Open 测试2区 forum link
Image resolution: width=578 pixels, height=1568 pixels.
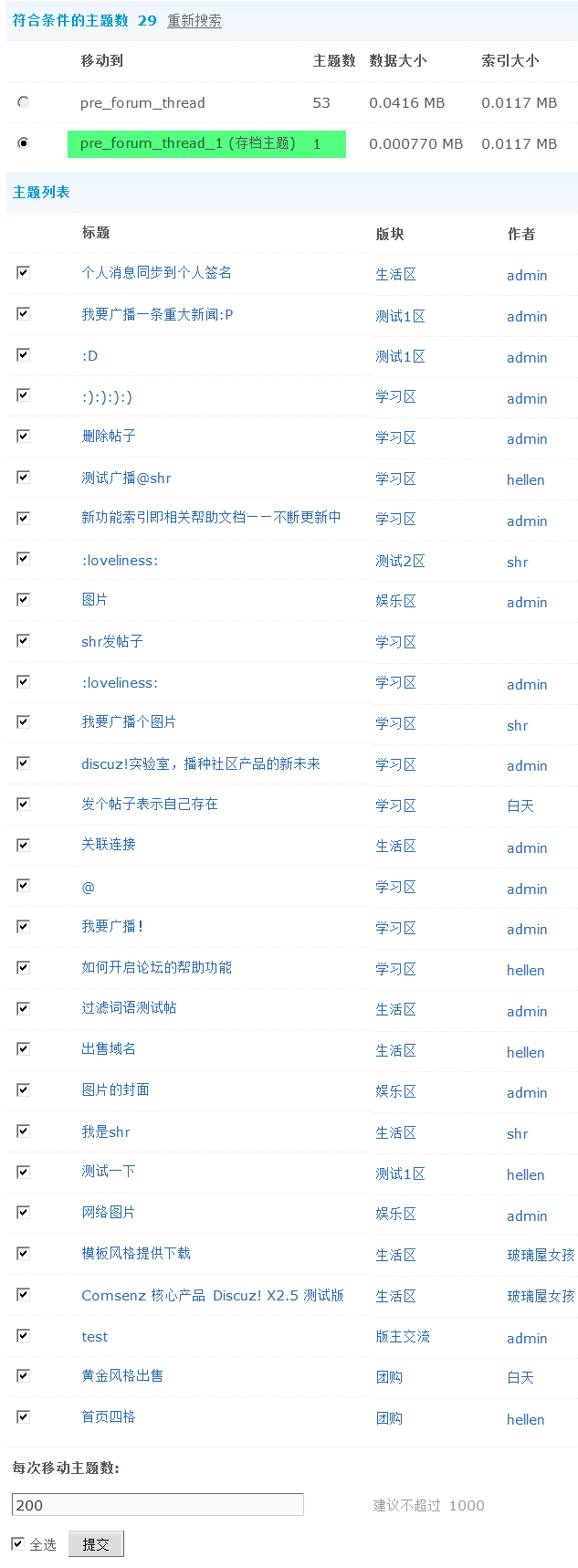click(x=400, y=561)
